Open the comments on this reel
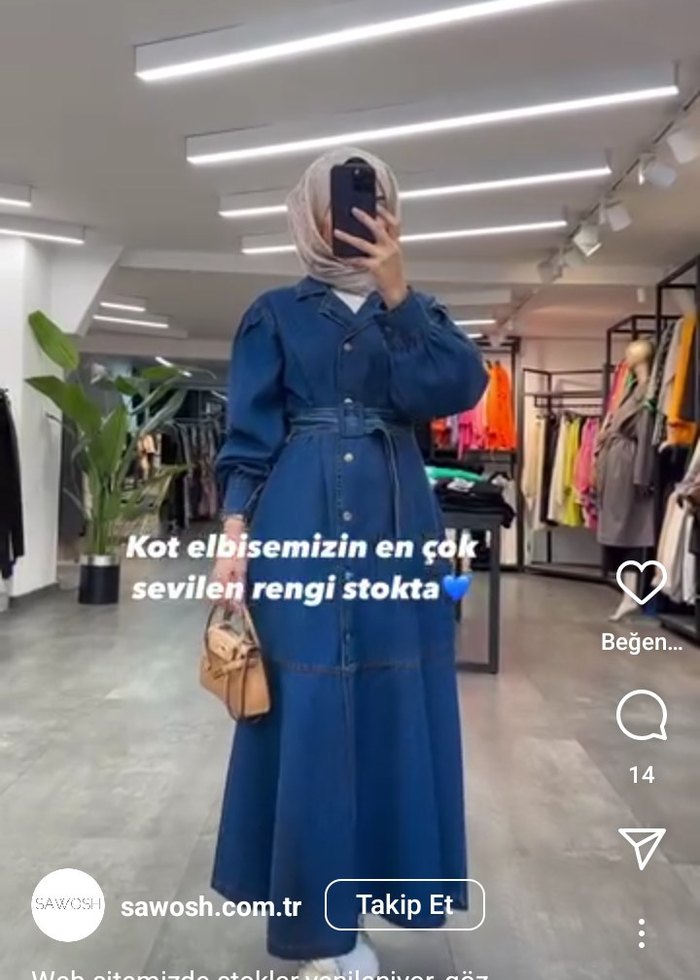This screenshot has width=700, height=980. click(641, 715)
